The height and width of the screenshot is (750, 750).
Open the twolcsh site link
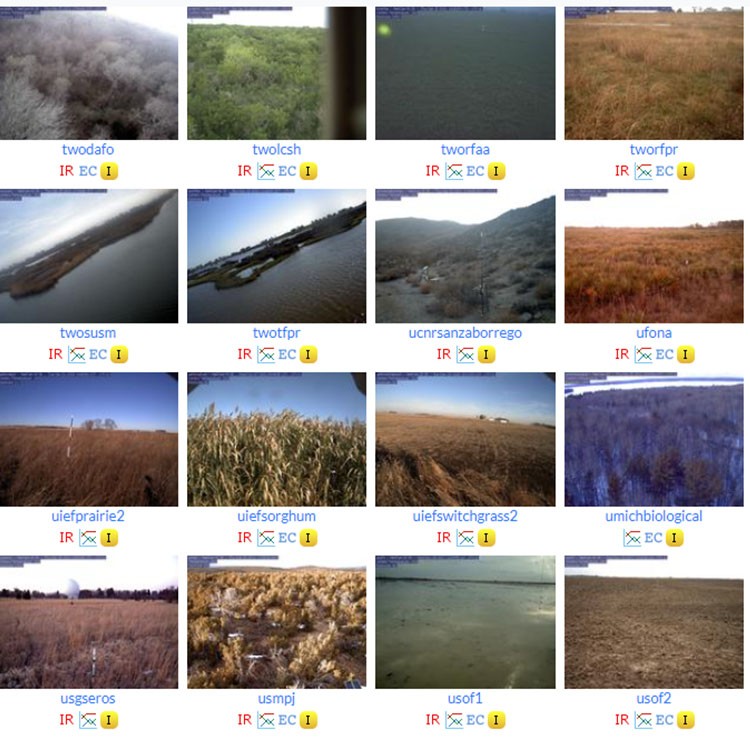pyautogui.click(x=277, y=150)
